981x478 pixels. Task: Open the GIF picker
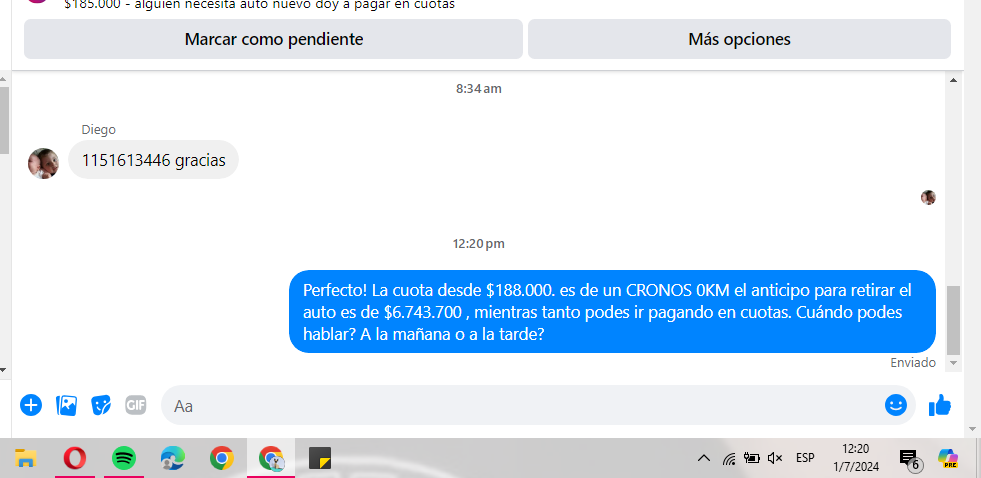click(135, 405)
